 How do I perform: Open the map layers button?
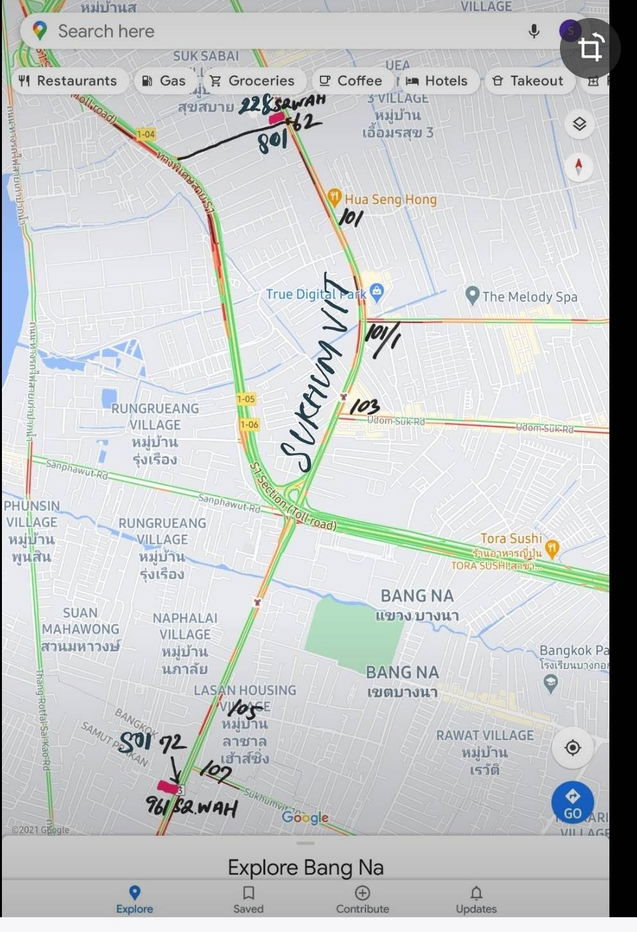coord(579,124)
